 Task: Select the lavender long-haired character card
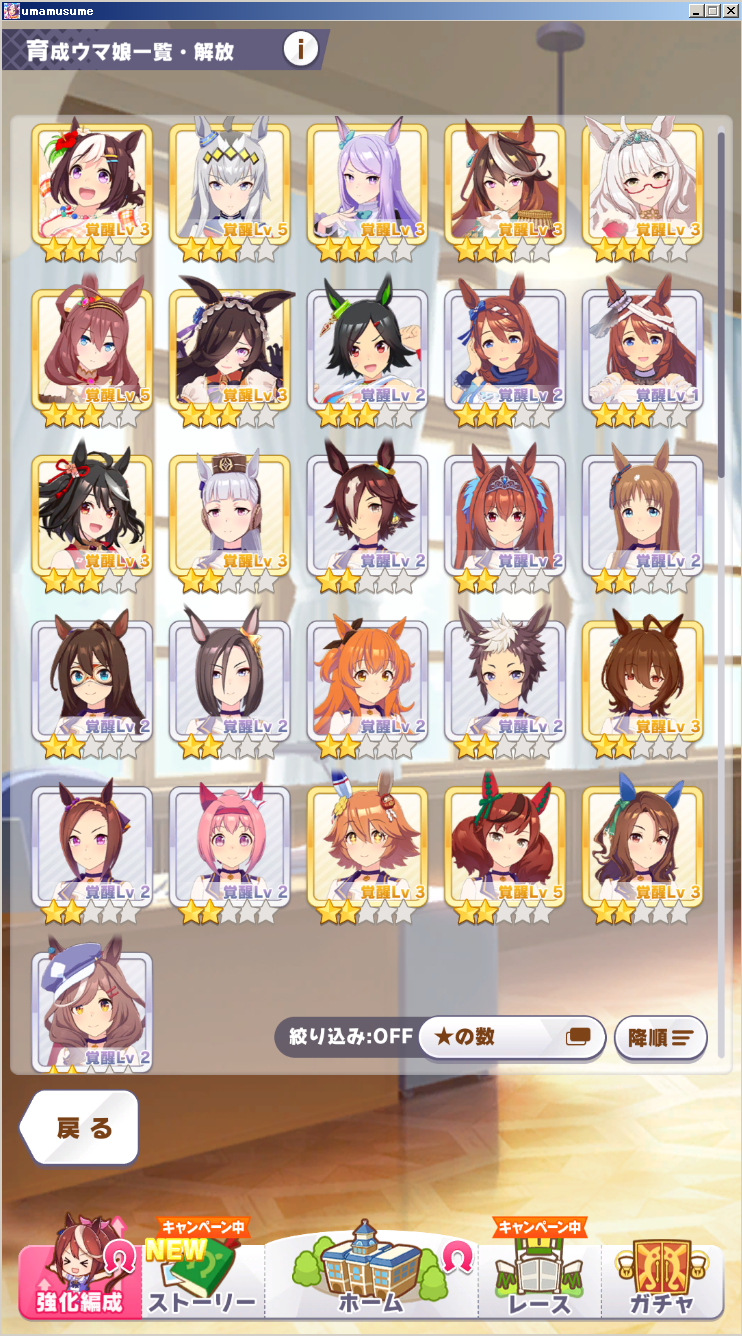click(367, 185)
